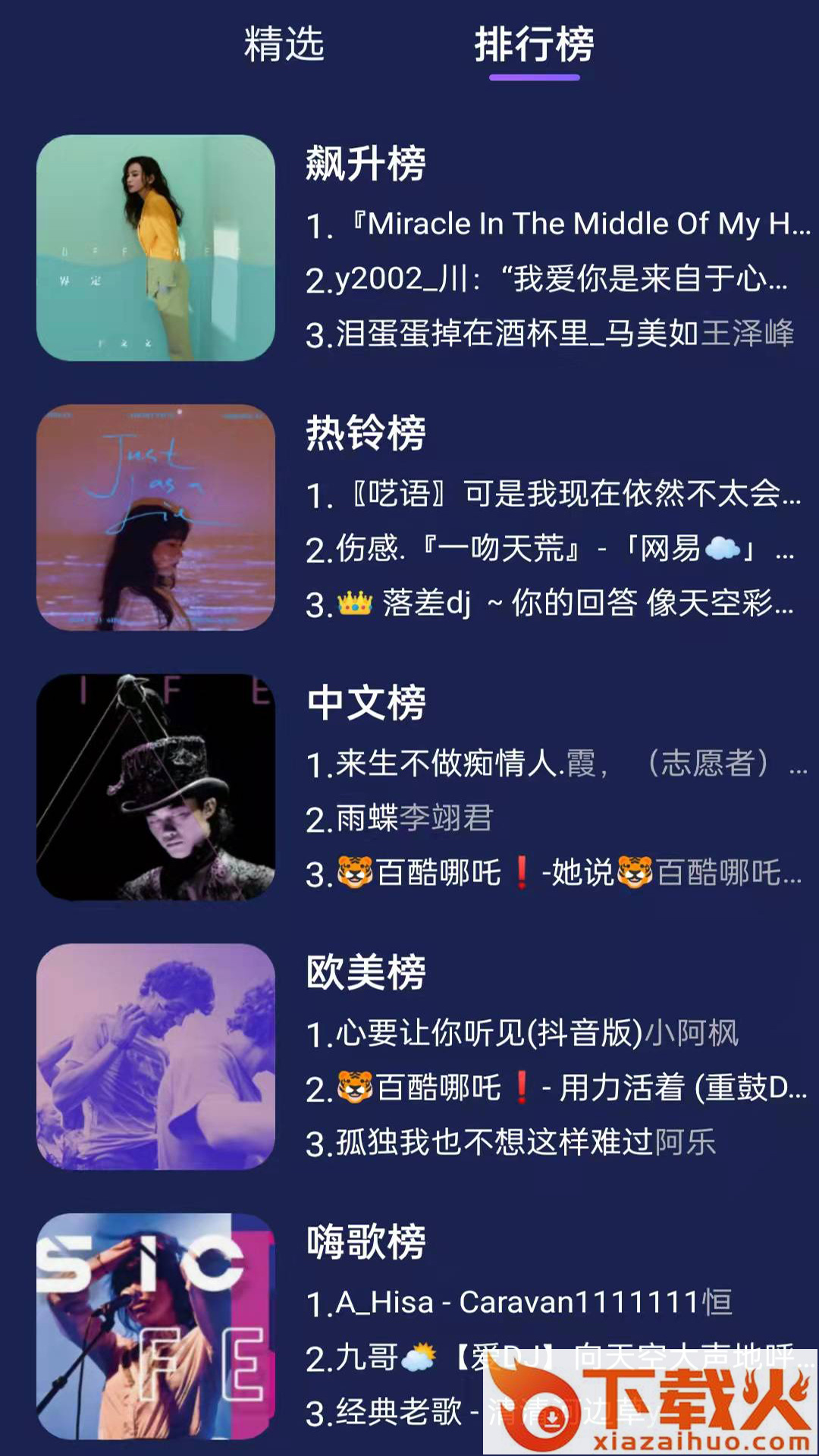Open the 嗨歌榜 chart cover

coord(155,1326)
